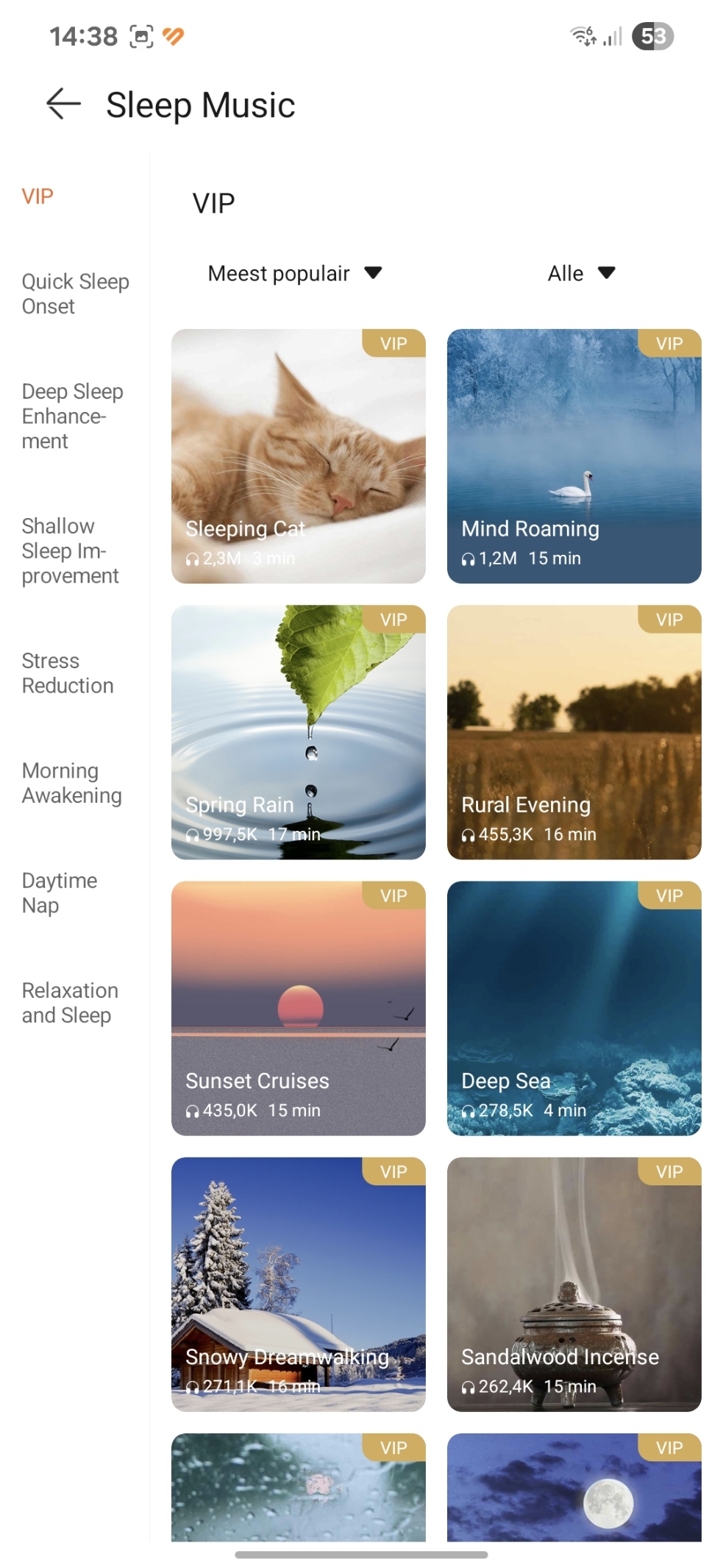Open the Morning Awakening category
Viewport: 723px width, 1568px height.
point(71,783)
